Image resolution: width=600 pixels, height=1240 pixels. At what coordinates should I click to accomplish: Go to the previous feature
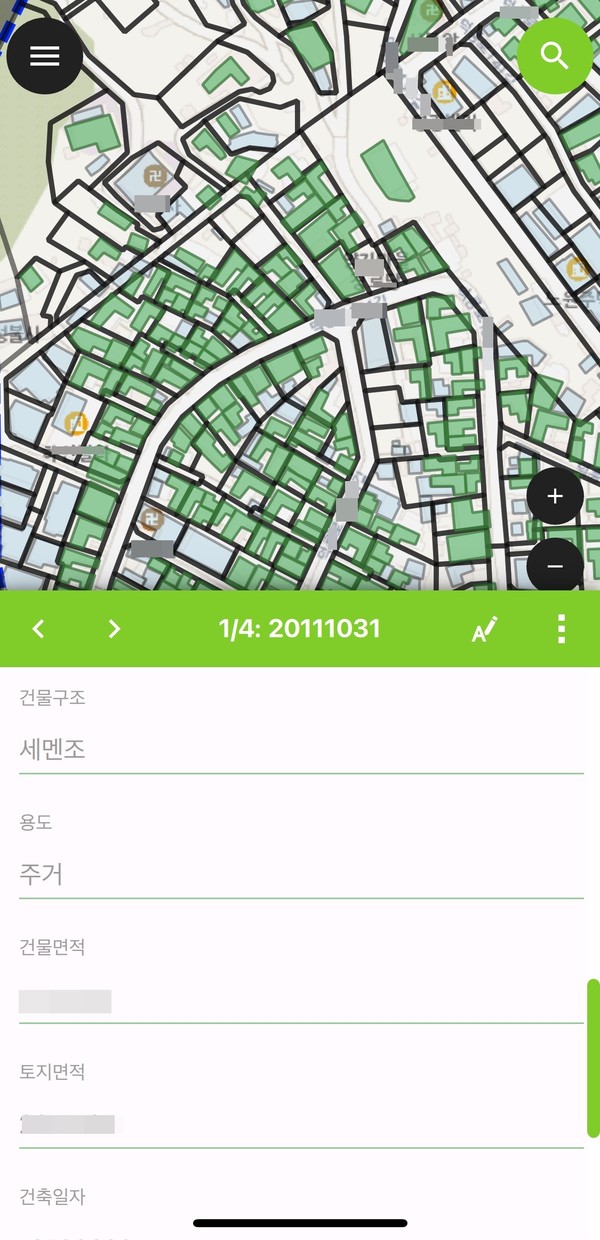39,629
